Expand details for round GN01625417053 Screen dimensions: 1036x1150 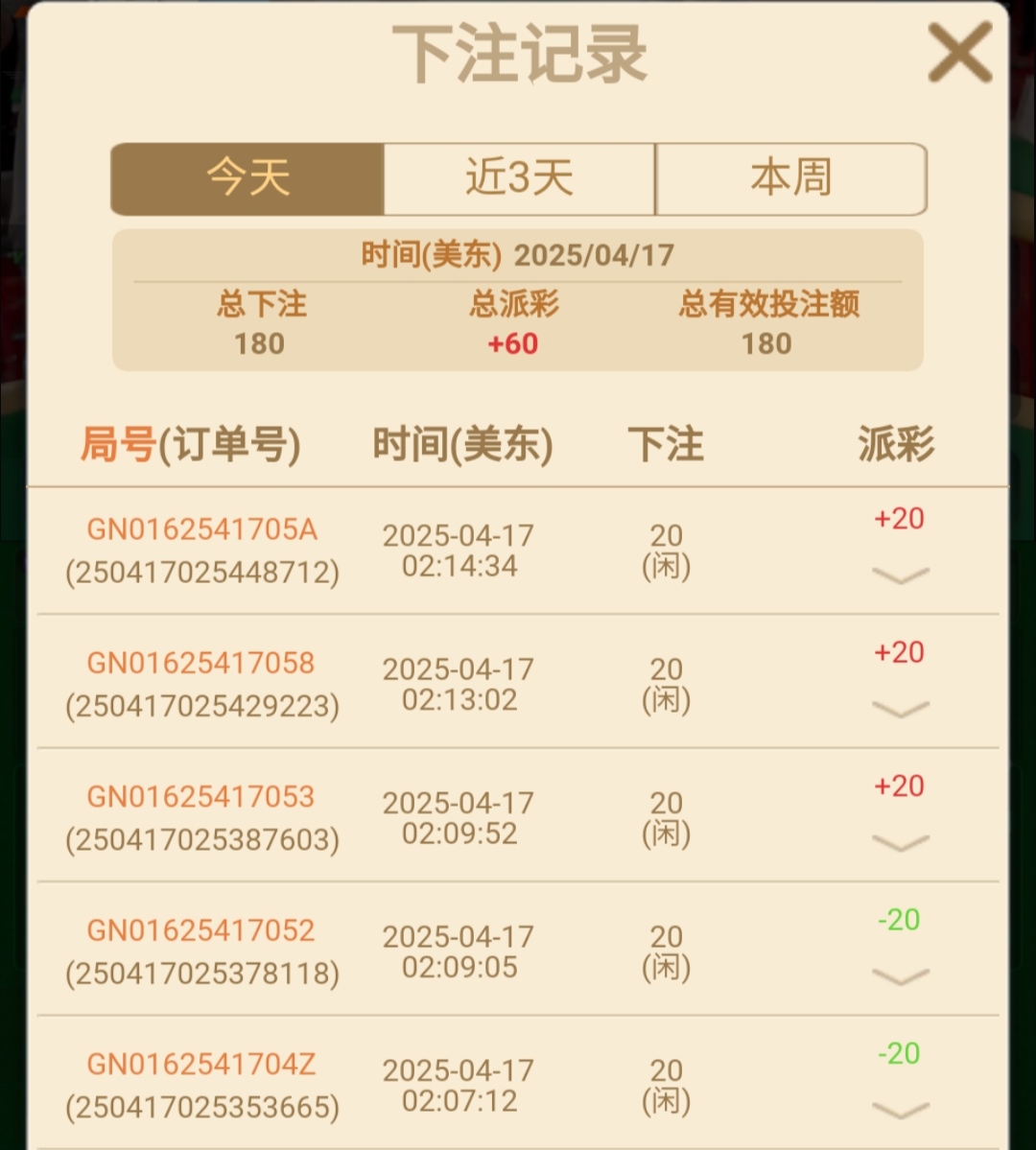tap(901, 842)
